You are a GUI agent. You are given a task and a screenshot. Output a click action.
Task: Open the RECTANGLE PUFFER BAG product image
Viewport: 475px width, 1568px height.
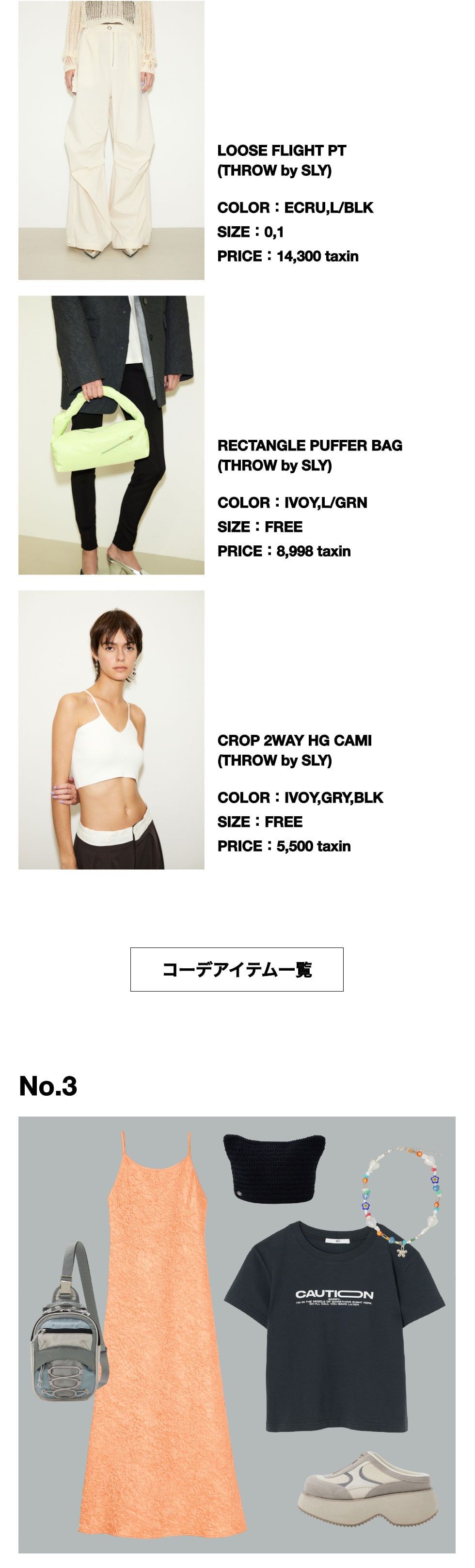tap(111, 435)
